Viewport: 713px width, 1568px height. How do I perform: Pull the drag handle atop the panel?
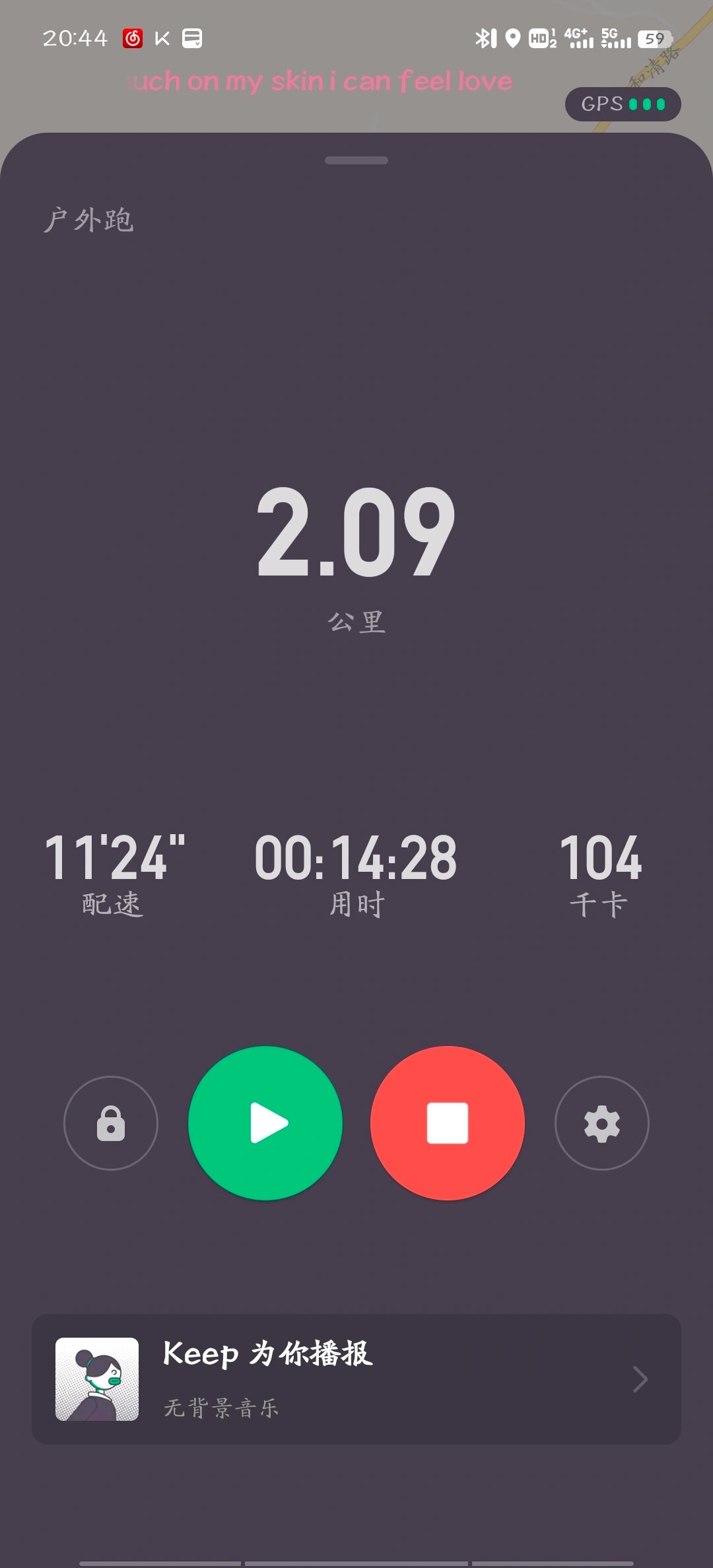(356, 158)
